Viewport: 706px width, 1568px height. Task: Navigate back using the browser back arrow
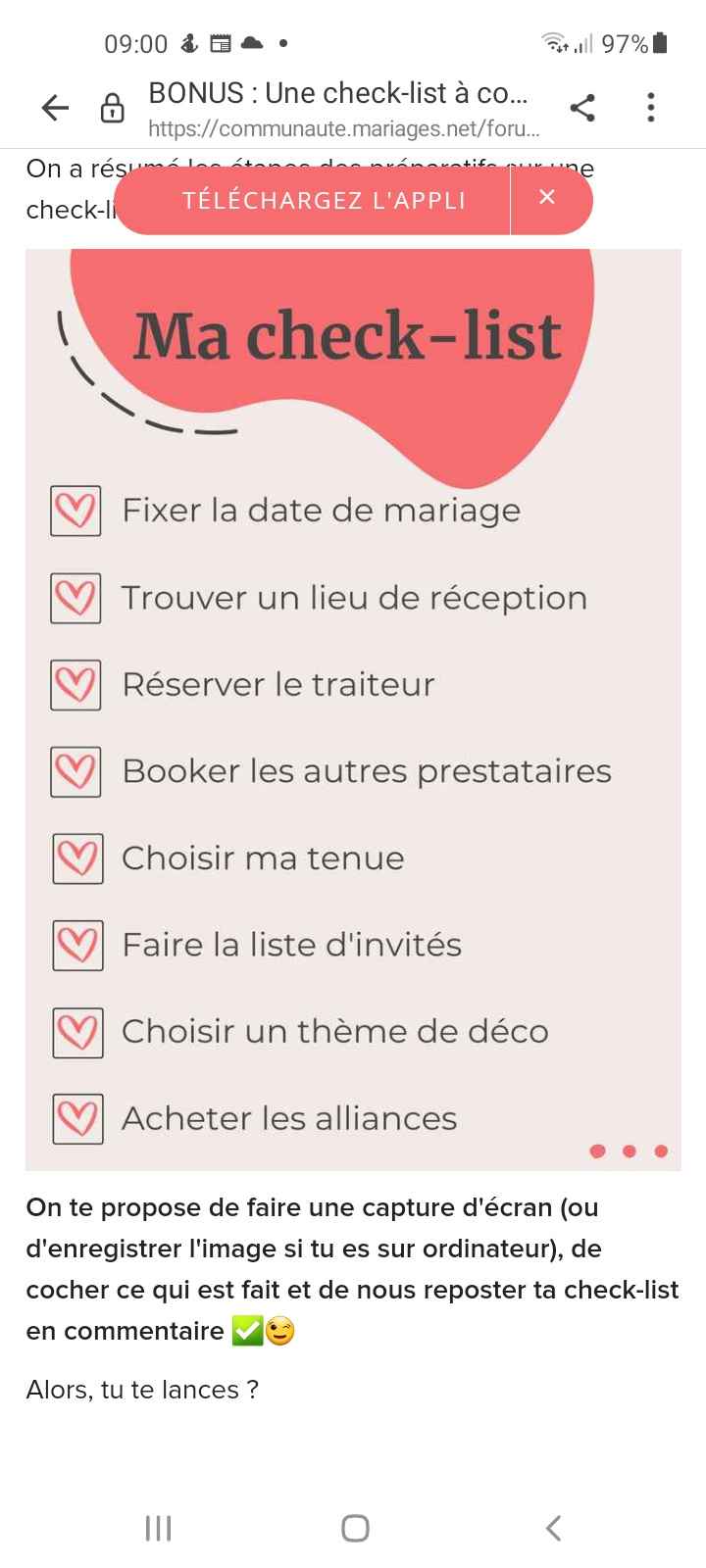(x=54, y=108)
